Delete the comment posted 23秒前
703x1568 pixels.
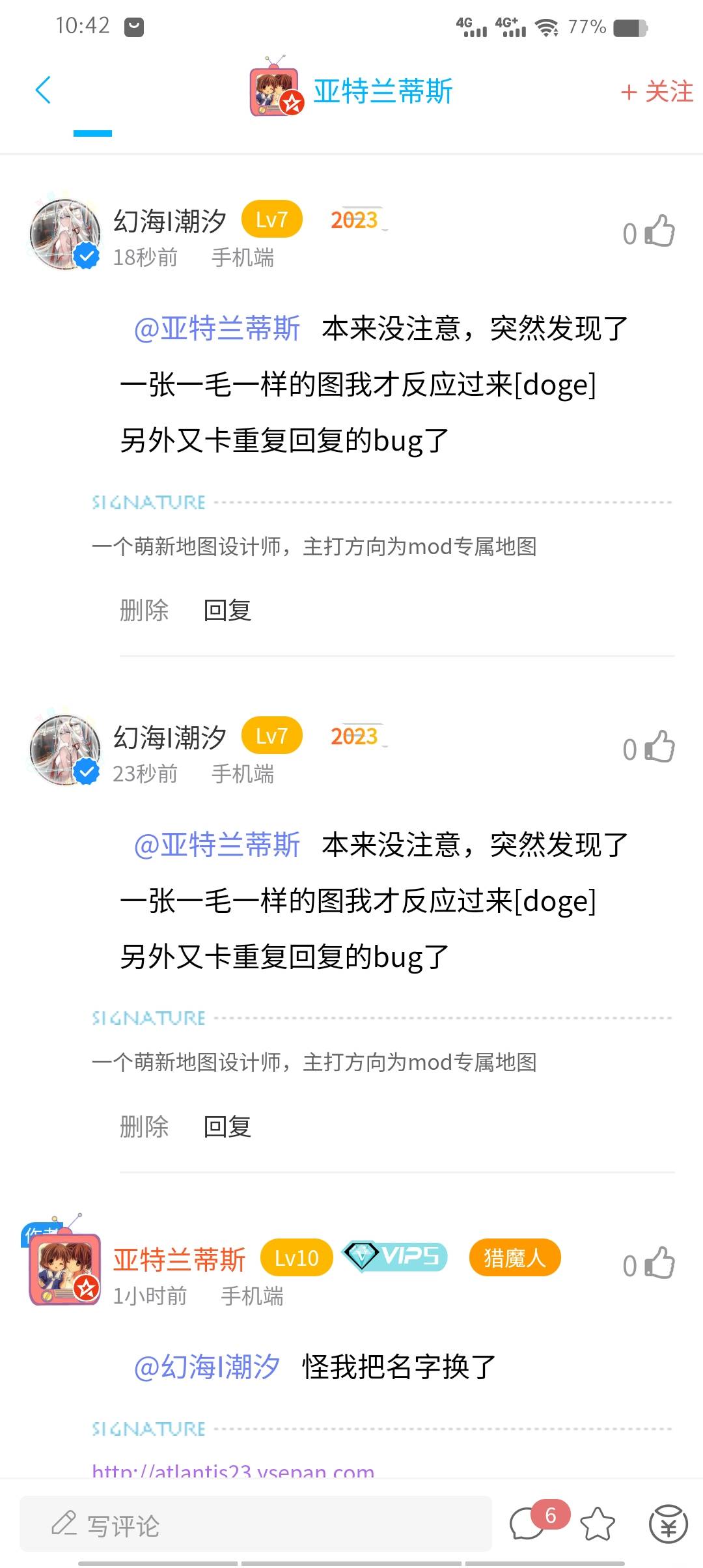click(144, 1126)
